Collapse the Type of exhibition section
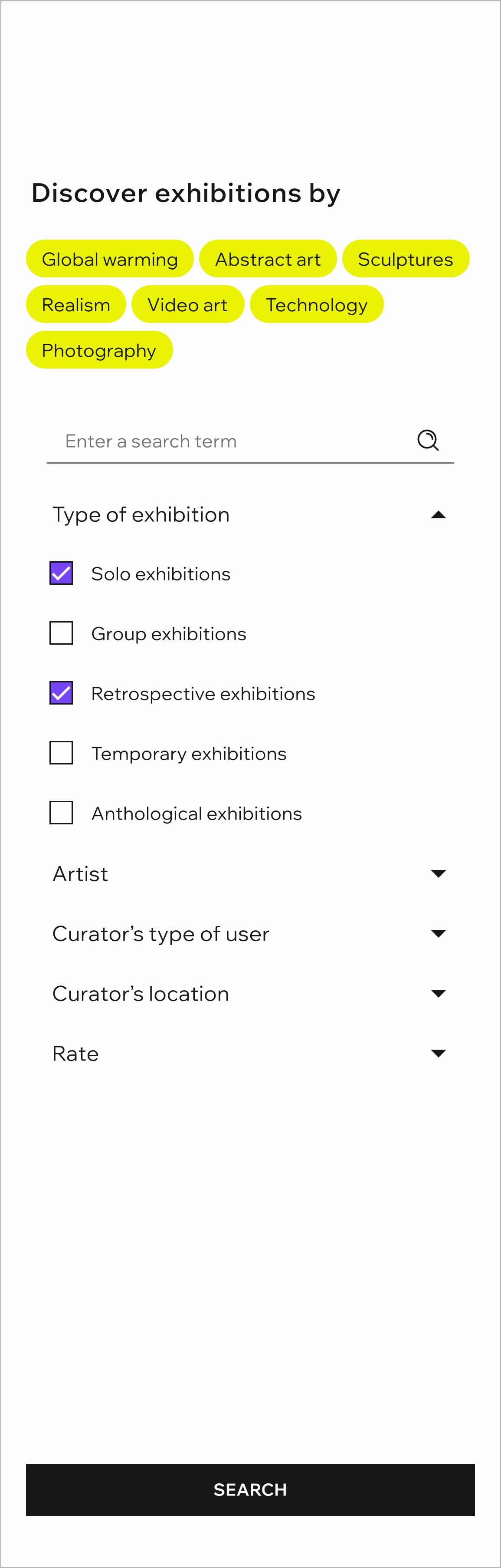501x1568 pixels. pyautogui.click(x=438, y=515)
